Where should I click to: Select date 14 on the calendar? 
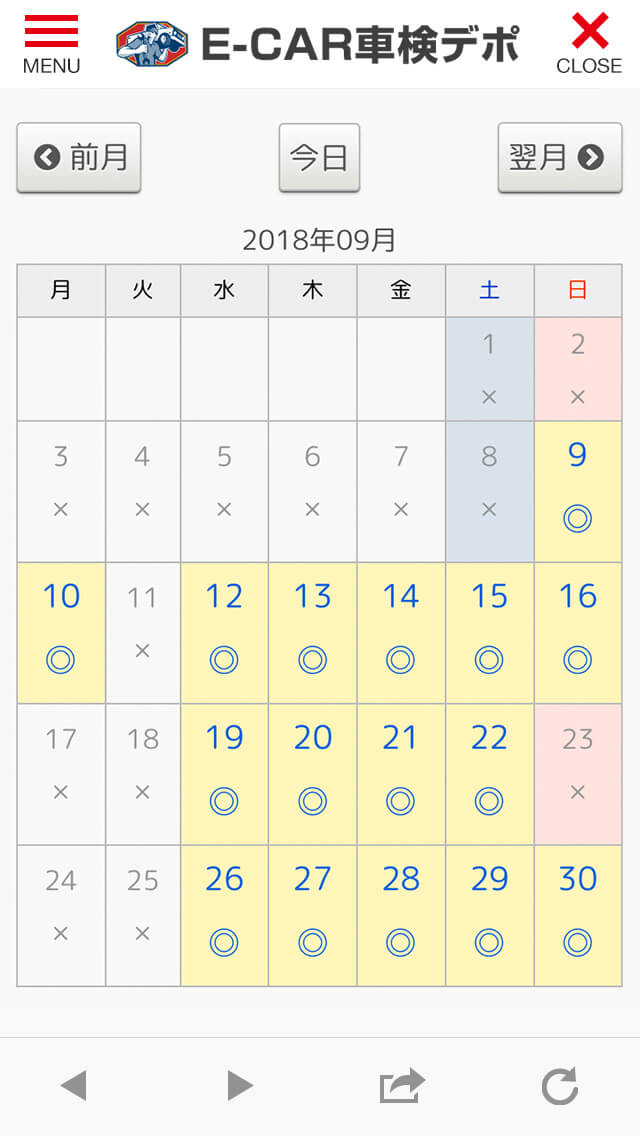tap(401, 632)
